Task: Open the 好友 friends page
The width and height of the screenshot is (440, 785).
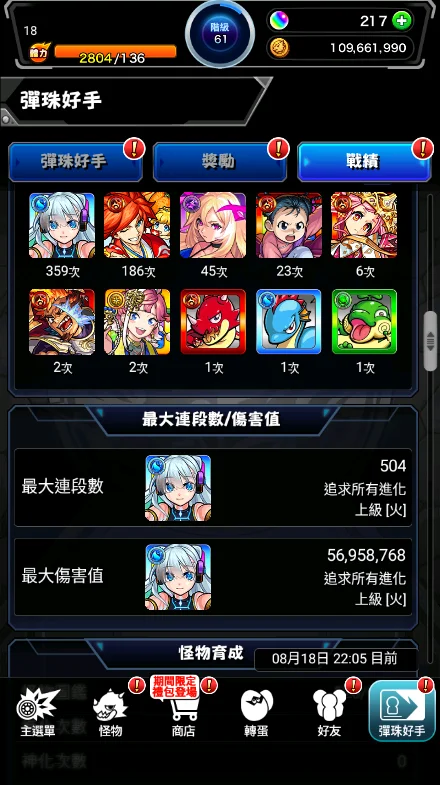Action: click(x=329, y=712)
